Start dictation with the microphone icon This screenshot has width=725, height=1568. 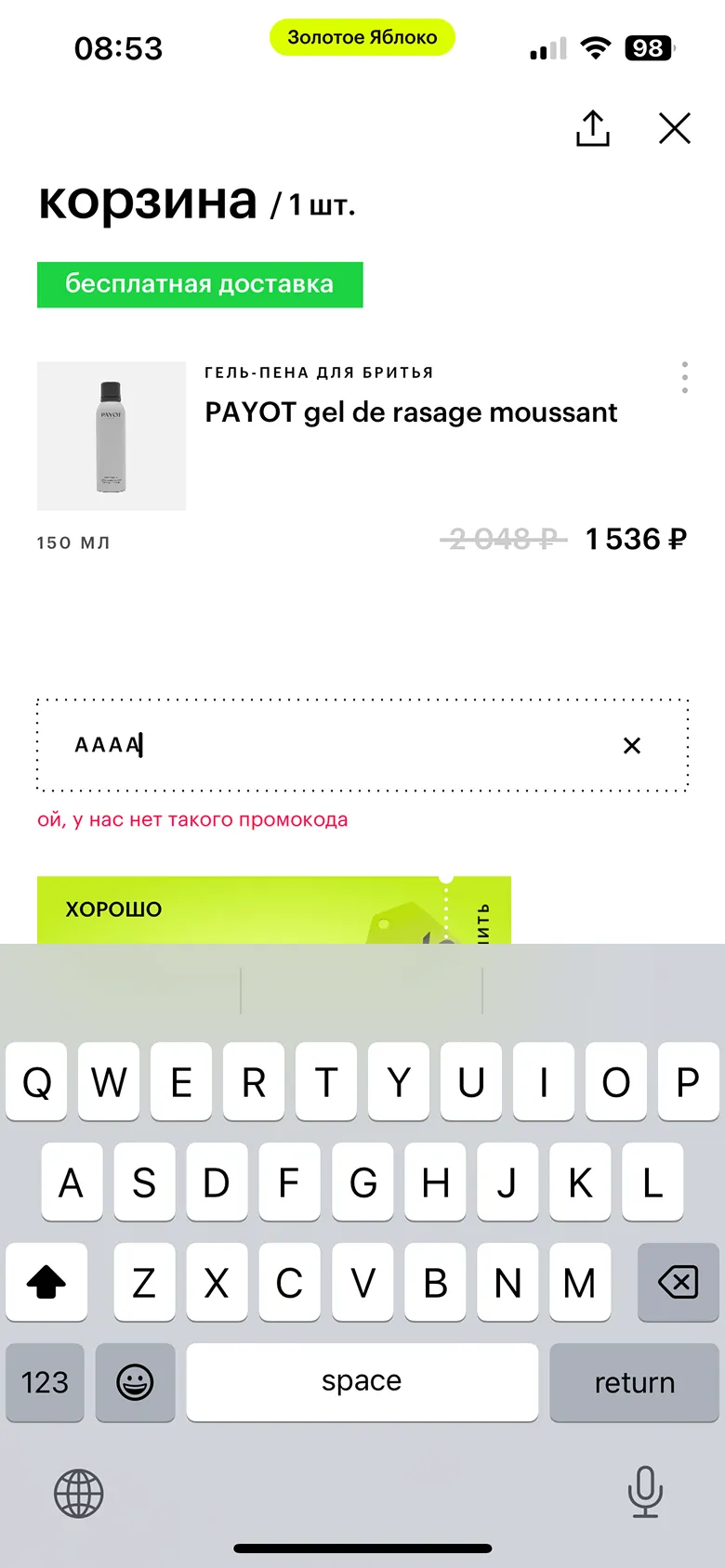(x=645, y=1492)
